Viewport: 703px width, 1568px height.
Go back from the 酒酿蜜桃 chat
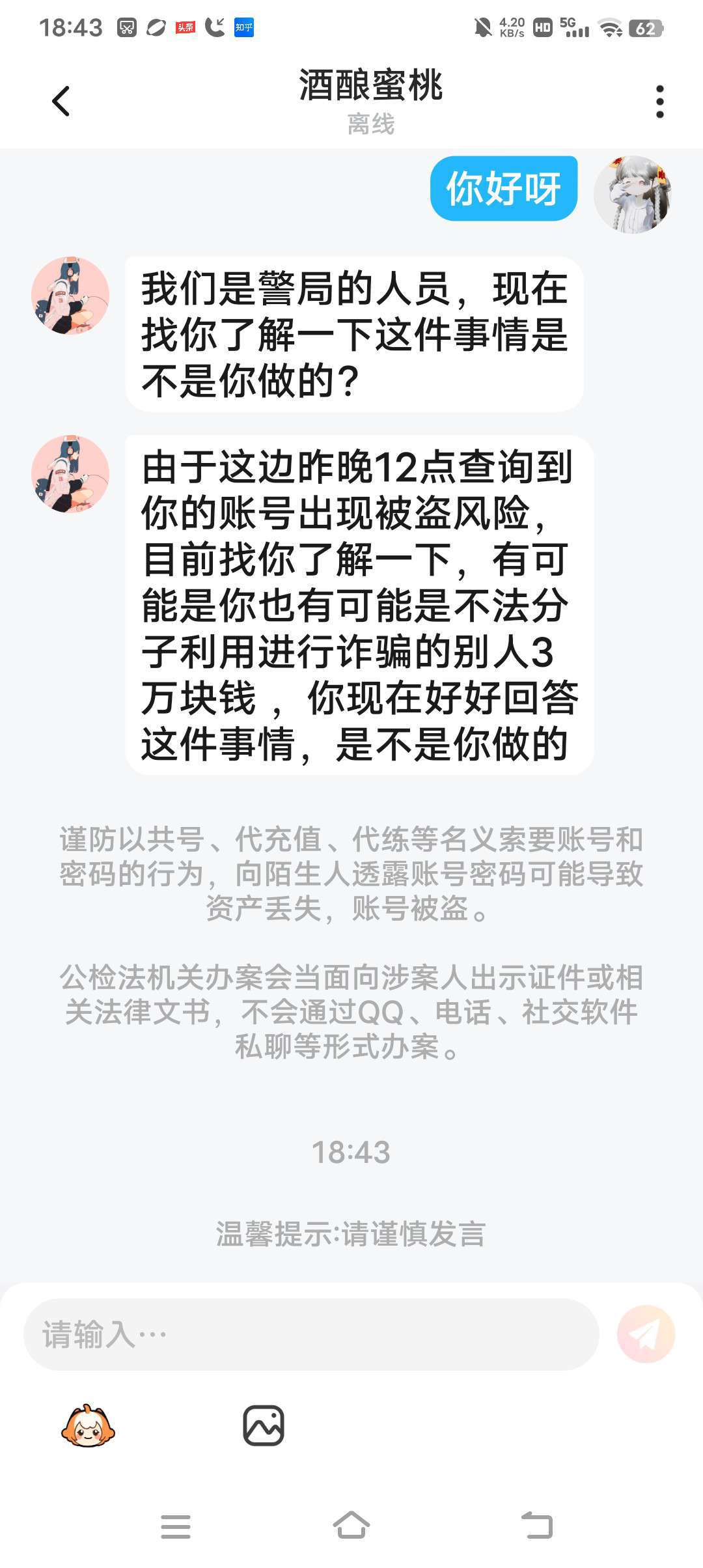click(61, 102)
